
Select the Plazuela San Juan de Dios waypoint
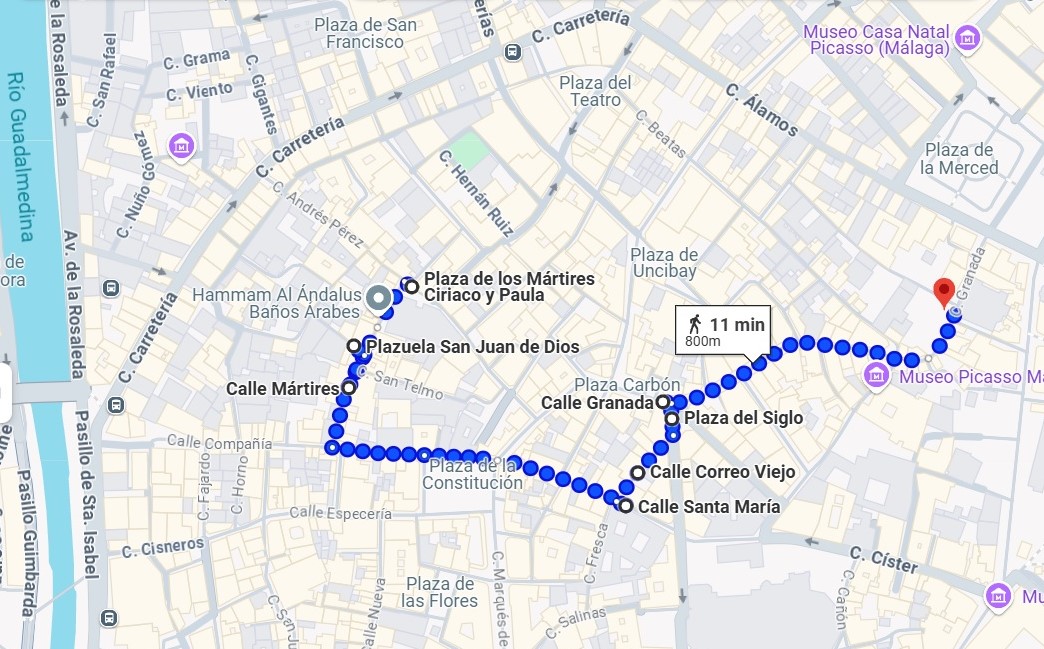point(354,346)
